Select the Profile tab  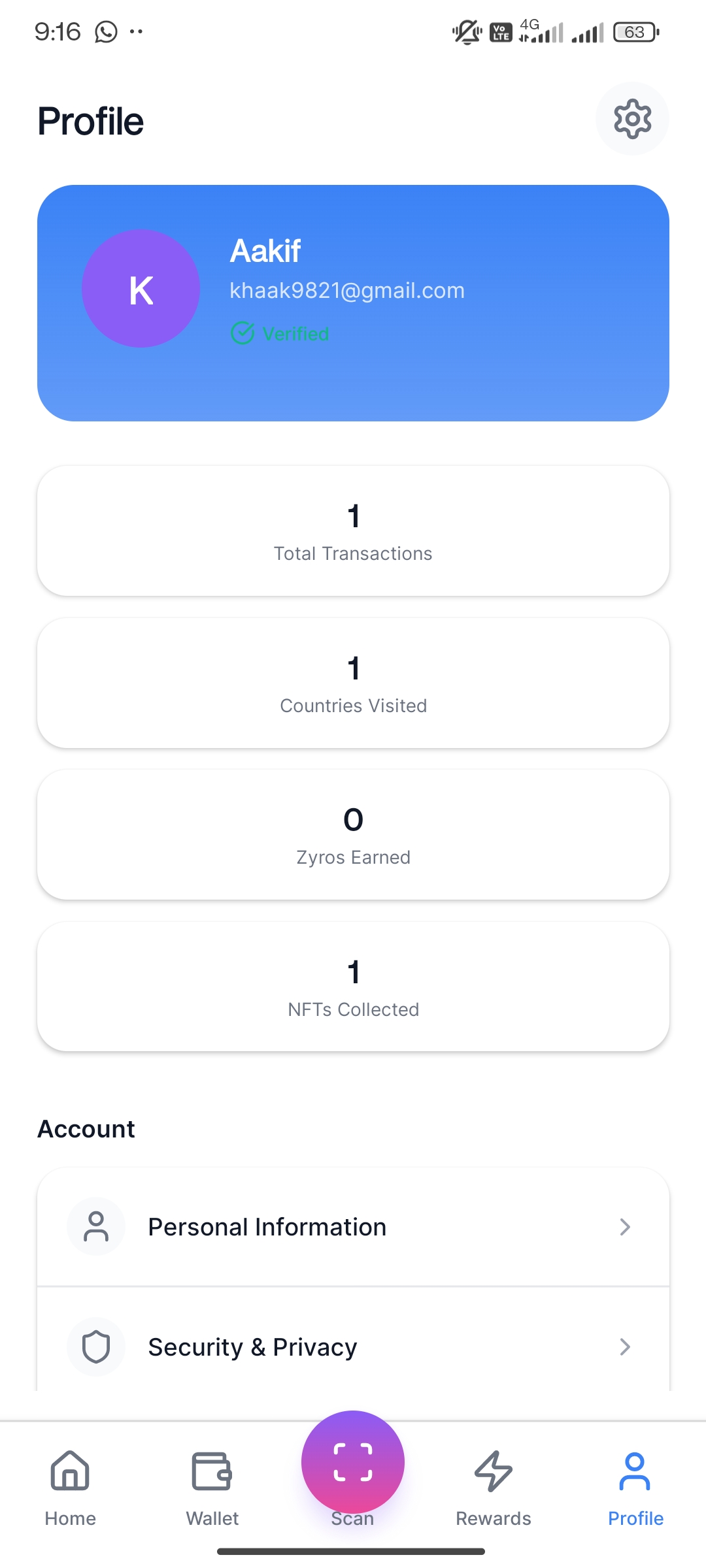[635, 1484]
